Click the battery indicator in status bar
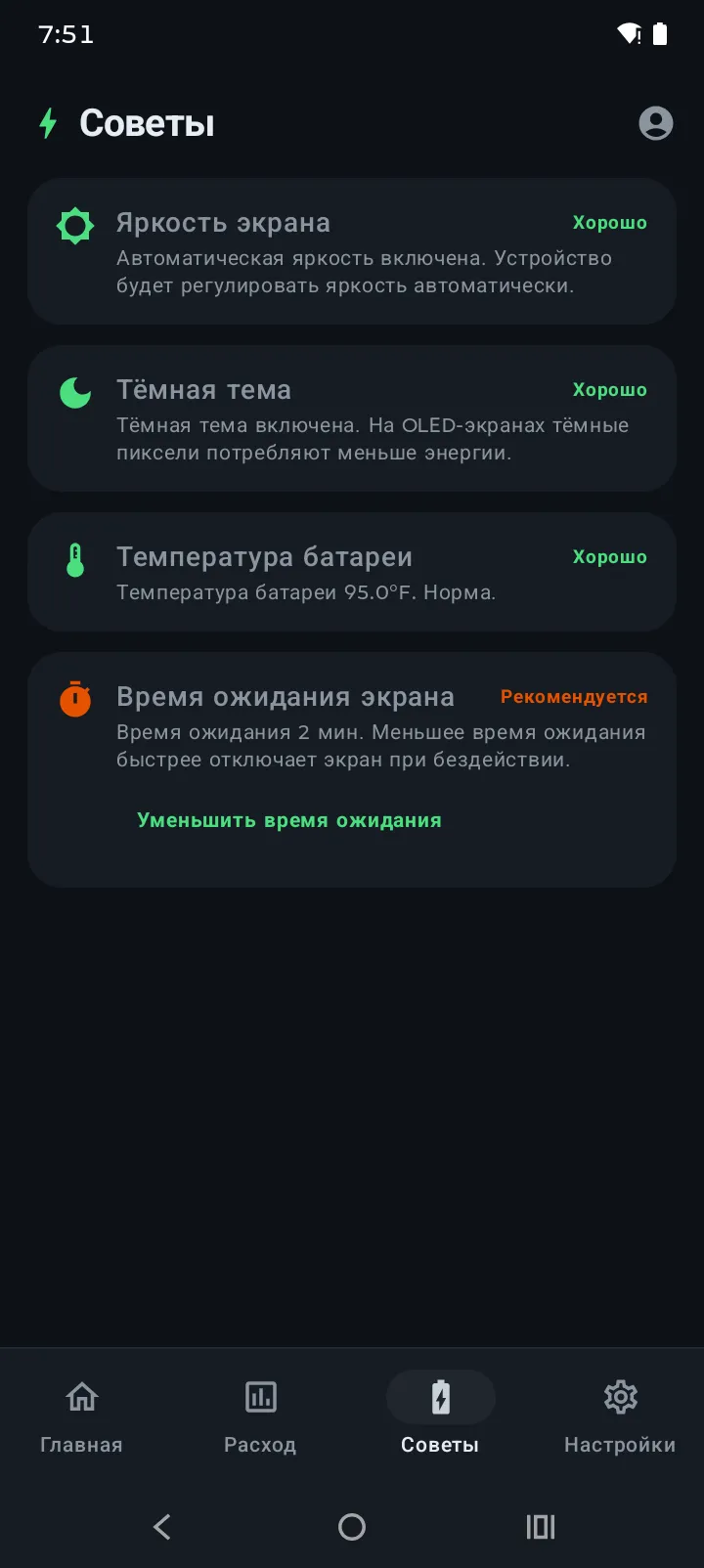 click(x=661, y=32)
